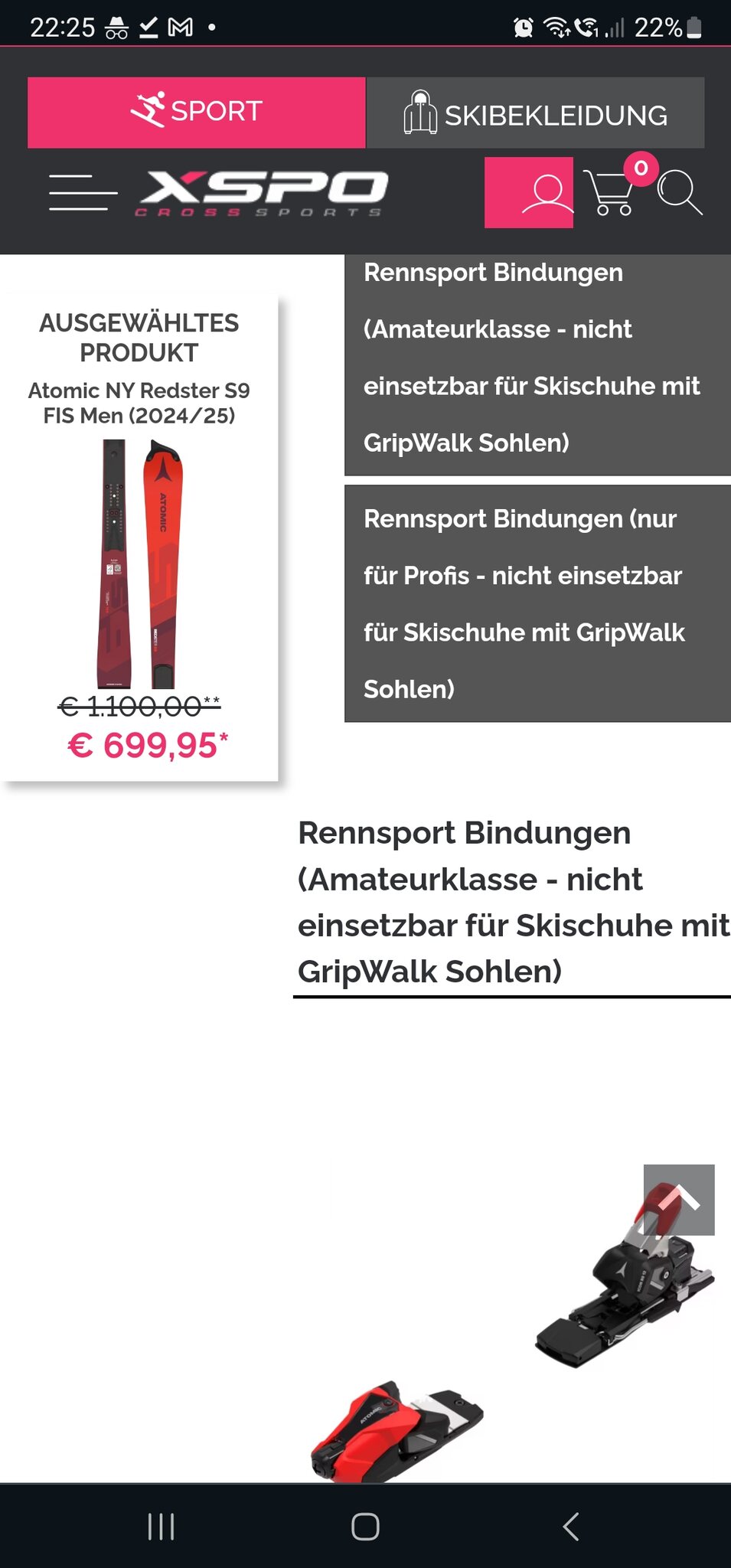The height and width of the screenshot is (1568, 731).
Task: Switch to the SPORT tab
Action: (196, 112)
